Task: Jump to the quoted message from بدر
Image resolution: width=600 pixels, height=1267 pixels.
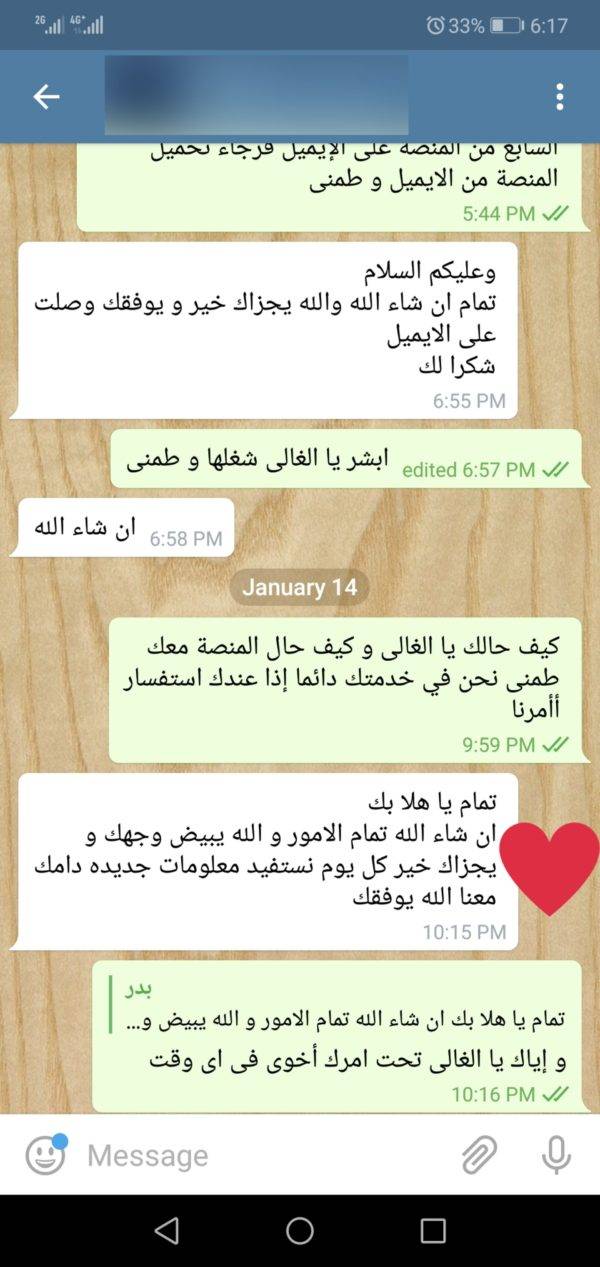Action: coord(338,1005)
